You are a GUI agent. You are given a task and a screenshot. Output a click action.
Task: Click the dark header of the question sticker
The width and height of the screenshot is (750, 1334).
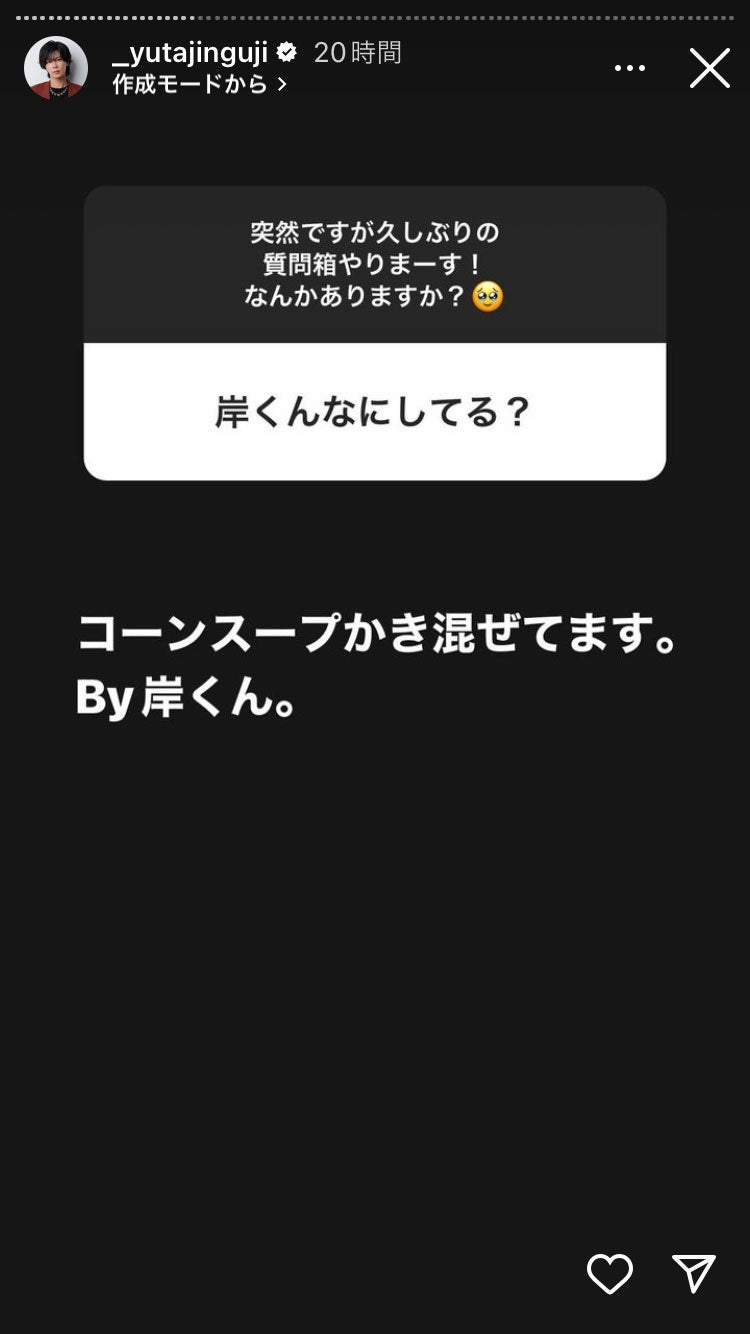375,230
